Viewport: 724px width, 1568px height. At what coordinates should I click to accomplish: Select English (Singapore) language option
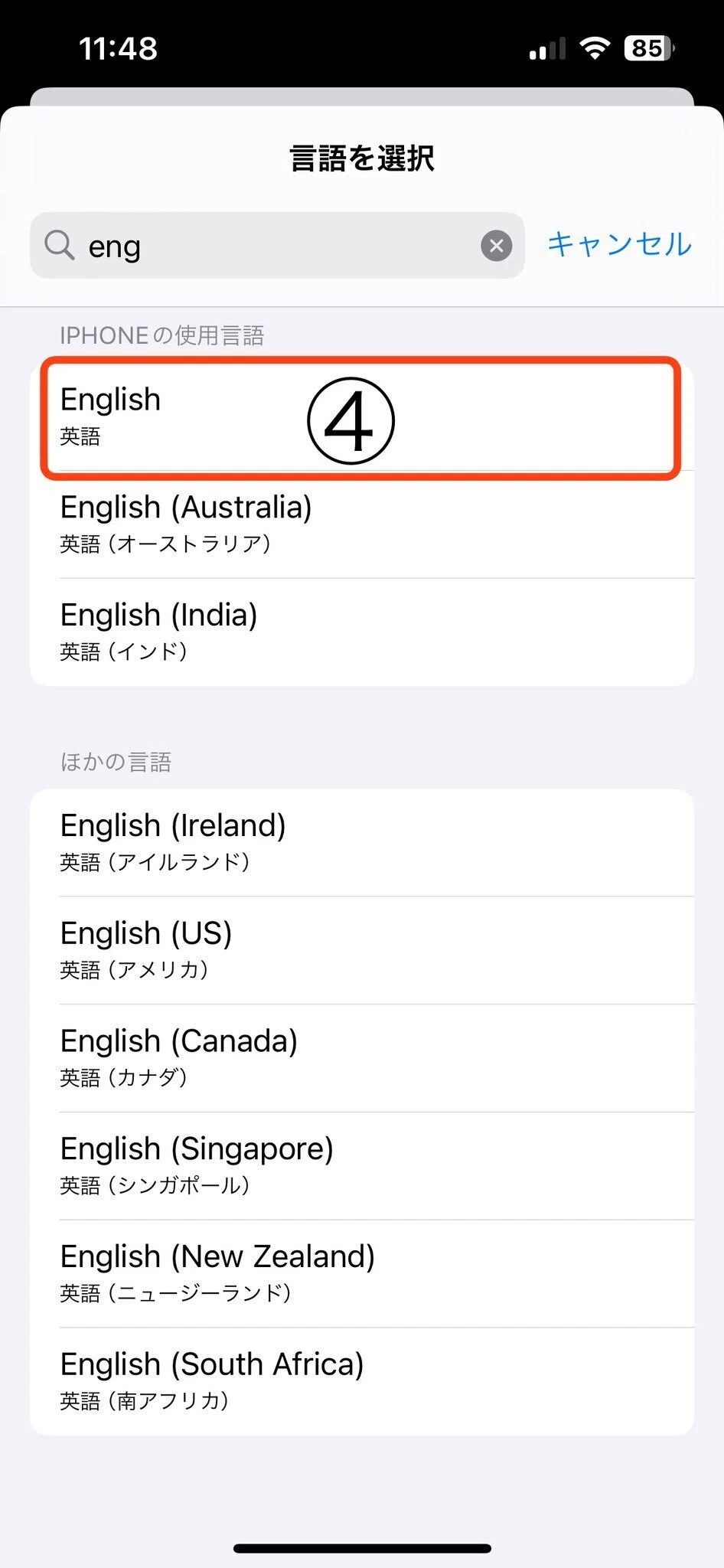(x=230, y=1165)
